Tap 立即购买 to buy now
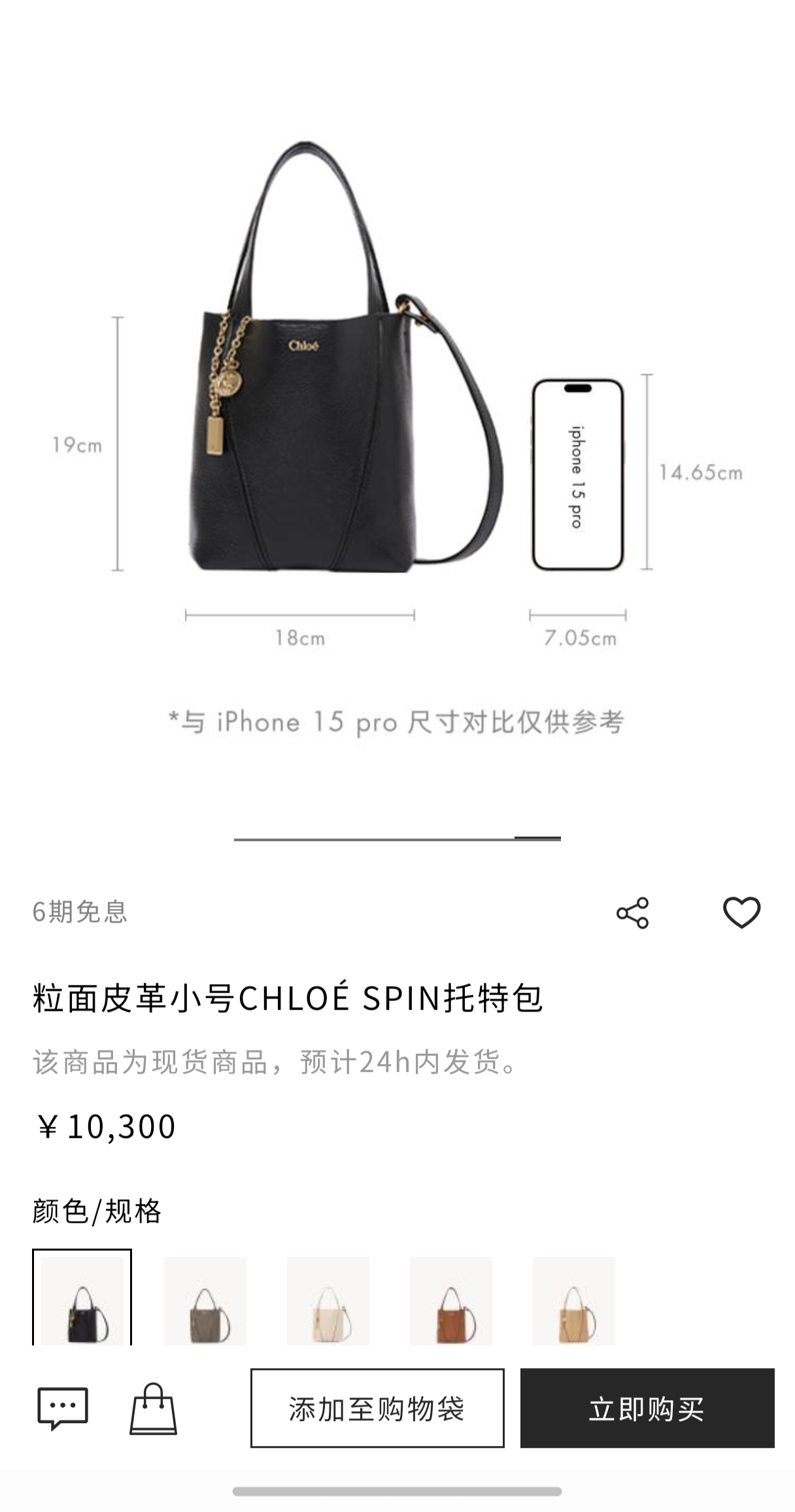Viewport: 795px width, 1512px height. tap(647, 1408)
